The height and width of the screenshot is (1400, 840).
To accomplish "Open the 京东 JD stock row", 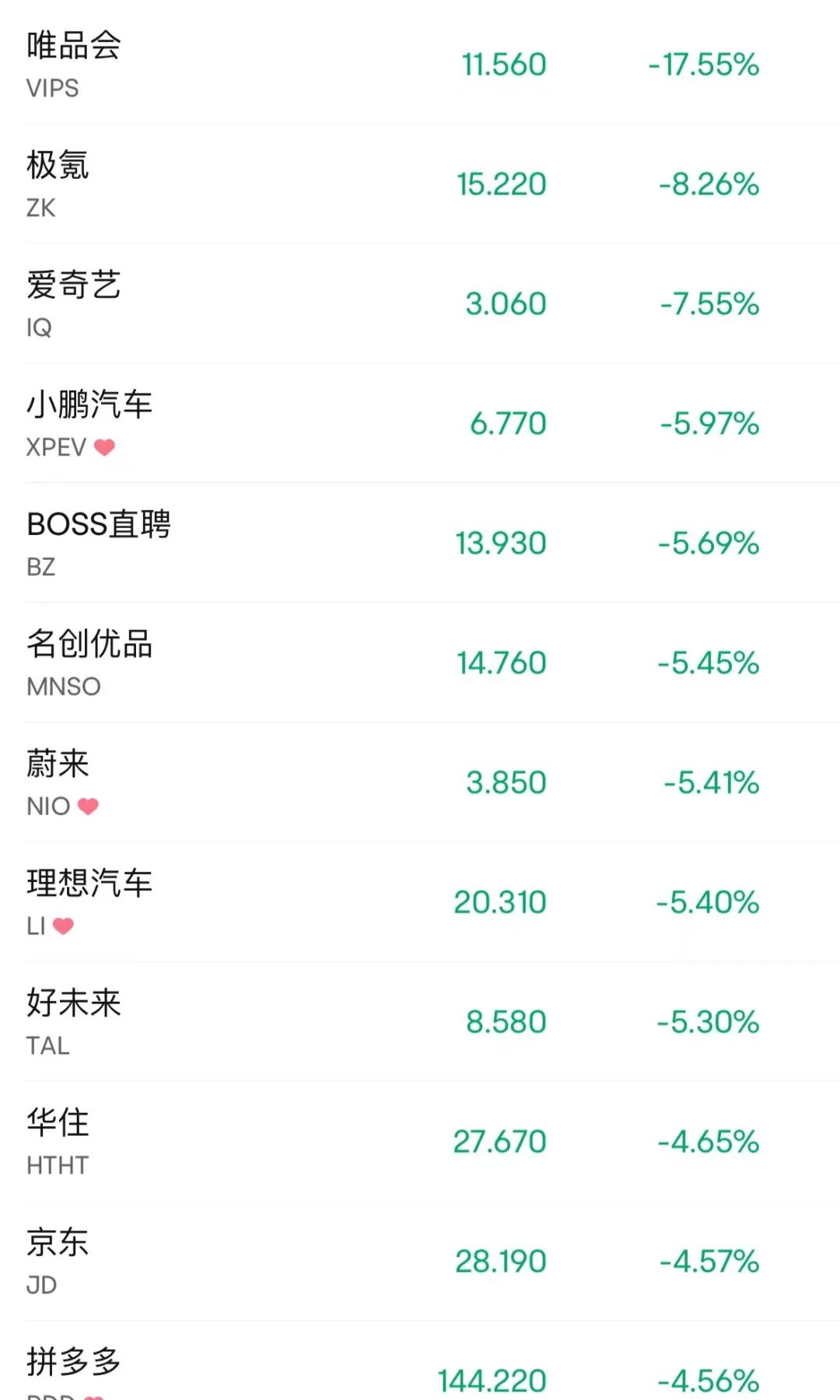I will point(420,1262).
